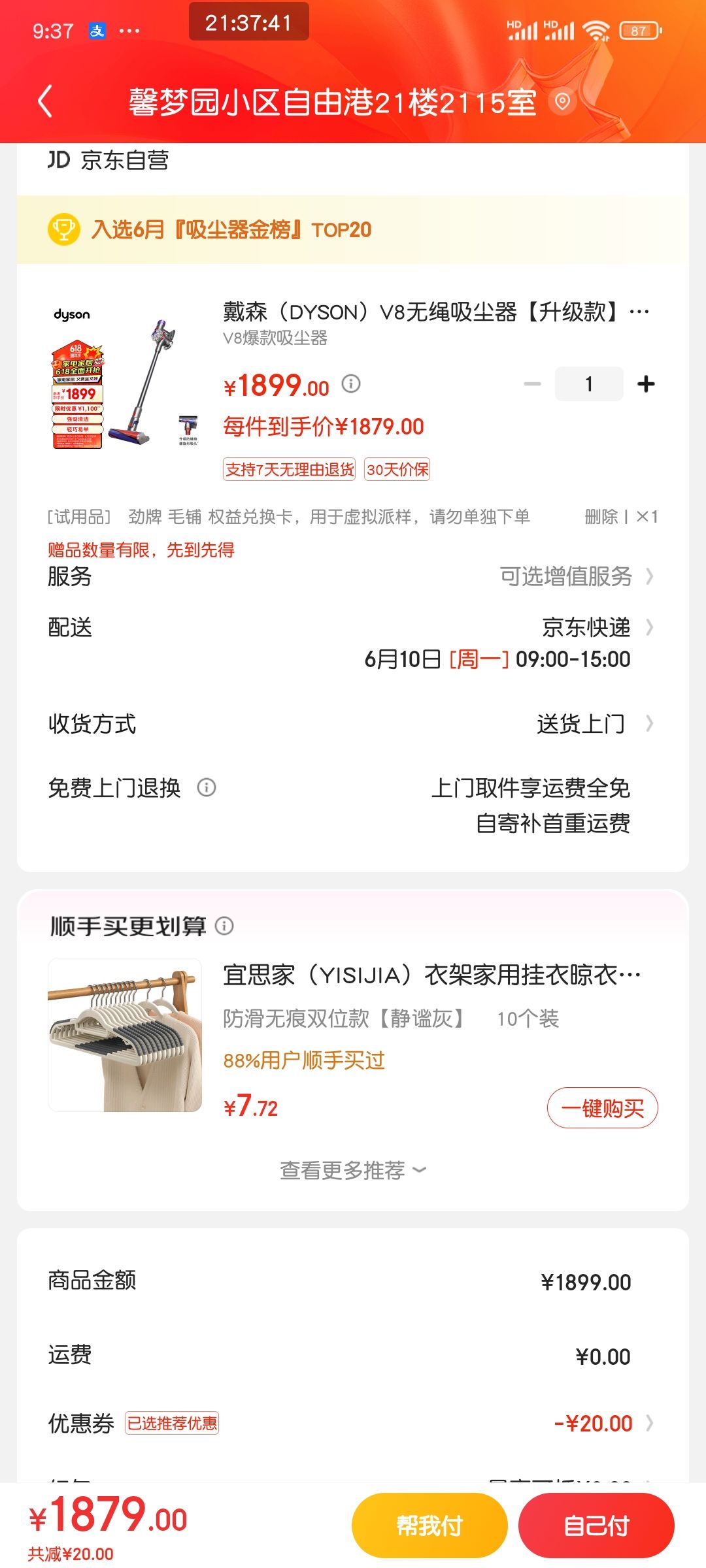
Task: Expand 查看更多推荐 recommendations
Action: tap(353, 1170)
